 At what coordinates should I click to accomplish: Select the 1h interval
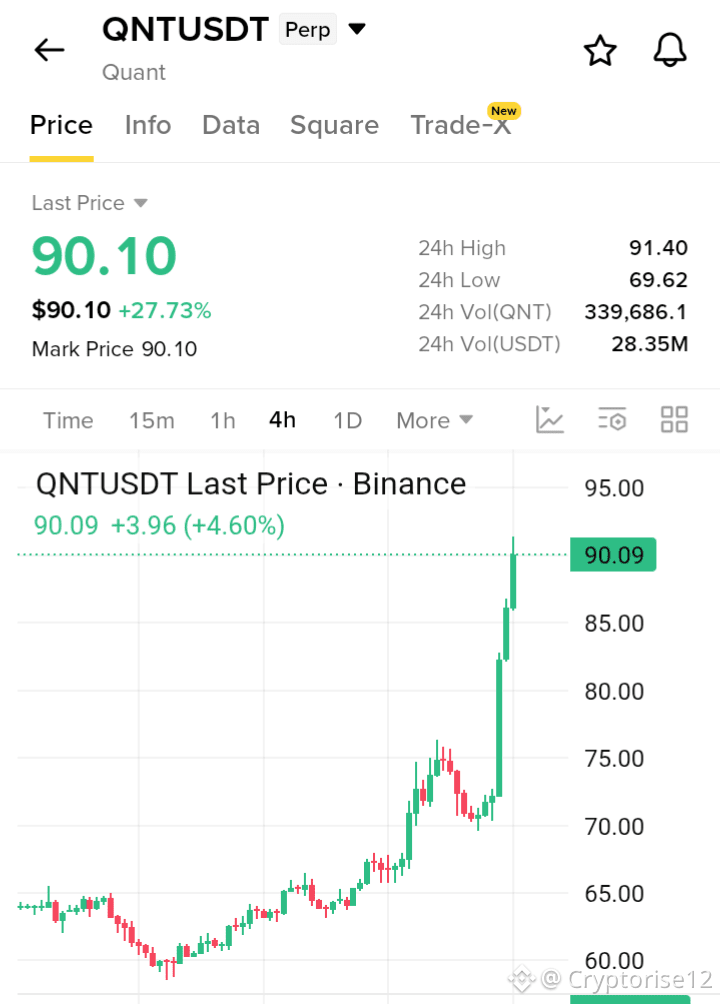pyautogui.click(x=223, y=421)
